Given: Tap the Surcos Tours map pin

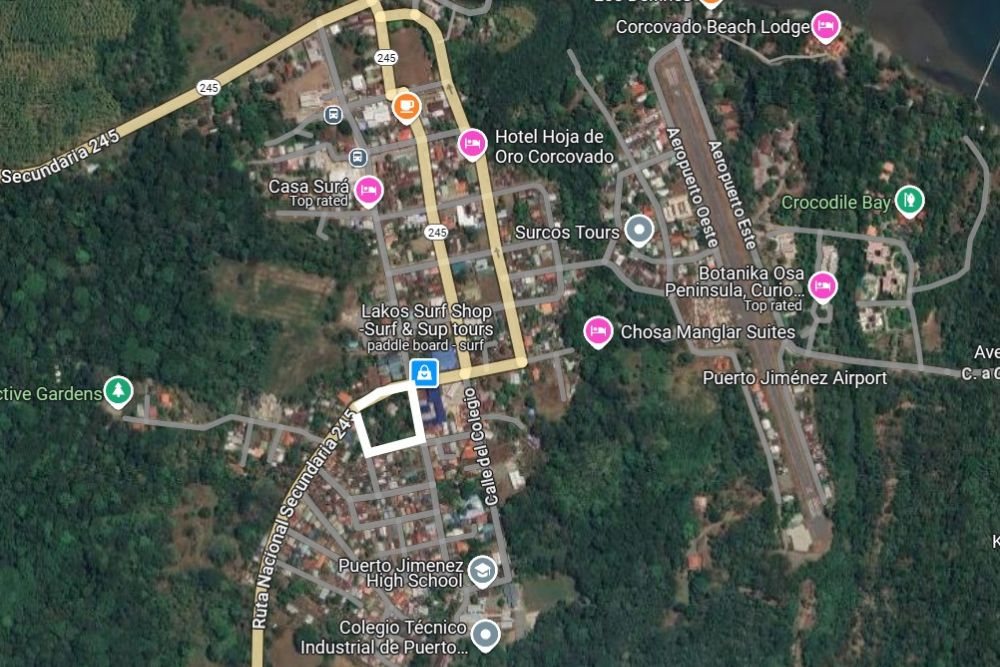Looking at the screenshot, I should point(639,231).
